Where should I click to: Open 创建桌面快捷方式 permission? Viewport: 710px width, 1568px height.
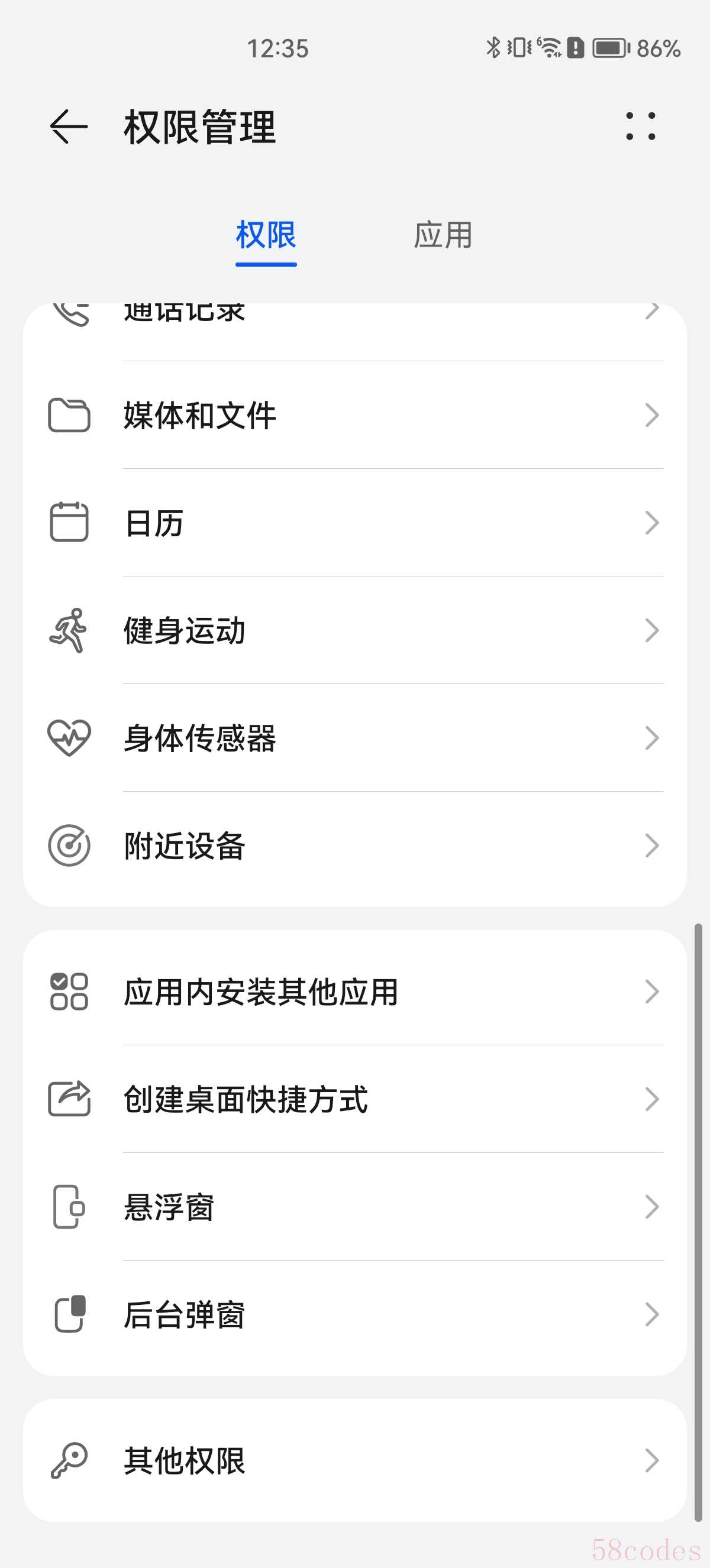pyautogui.click(x=355, y=1099)
